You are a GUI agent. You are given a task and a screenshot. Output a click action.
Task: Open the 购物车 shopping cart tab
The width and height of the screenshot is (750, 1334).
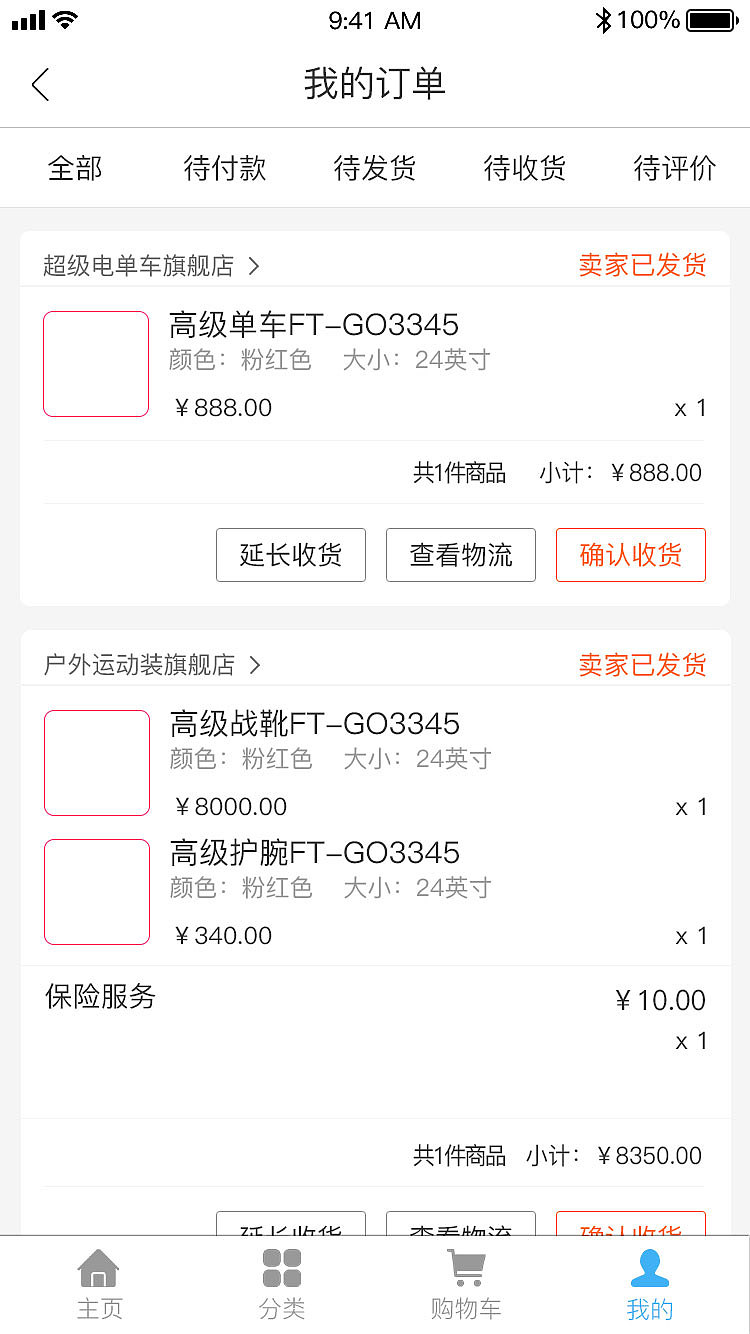click(x=466, y=1285)
